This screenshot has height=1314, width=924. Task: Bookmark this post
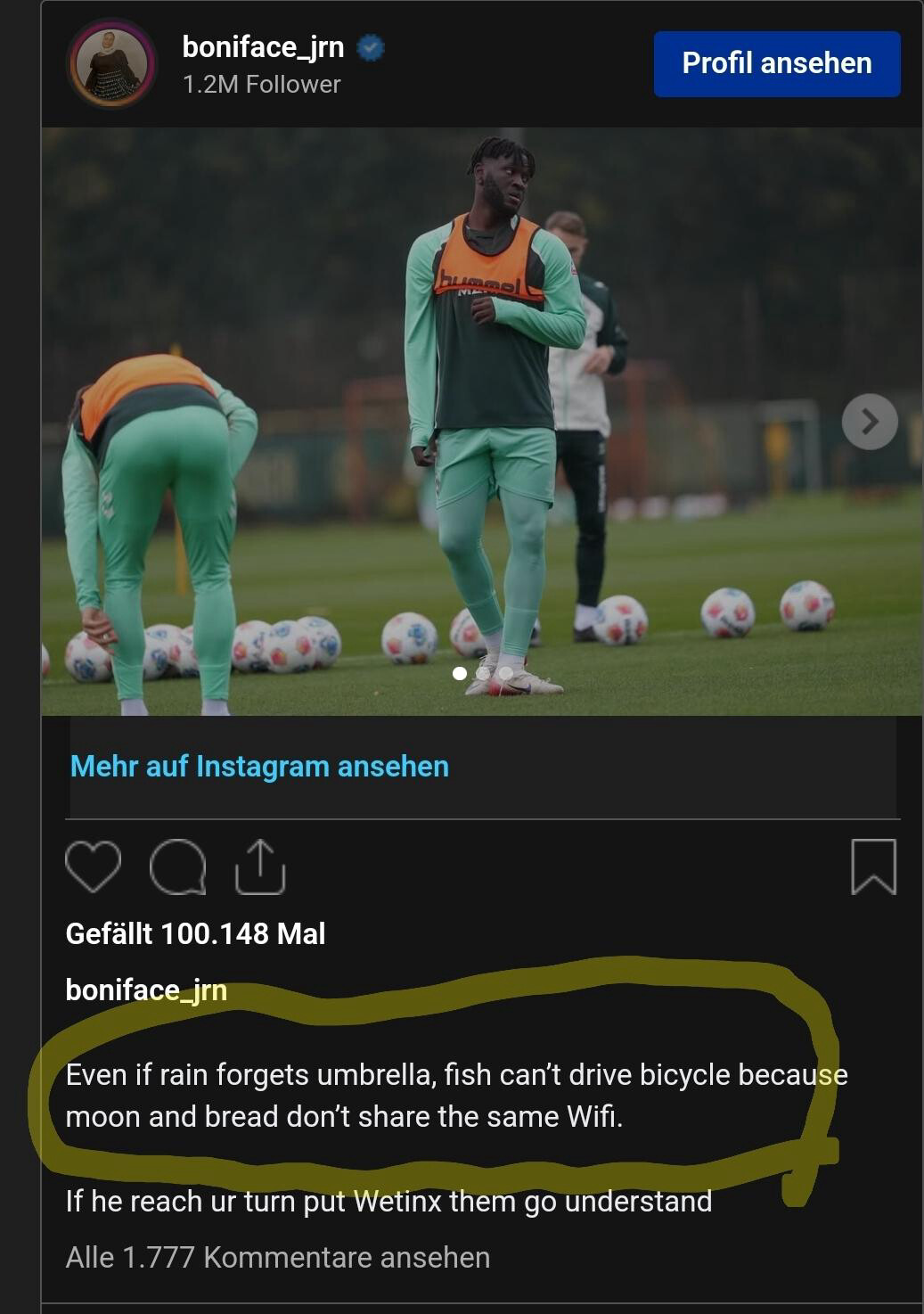tap(873, 866)
